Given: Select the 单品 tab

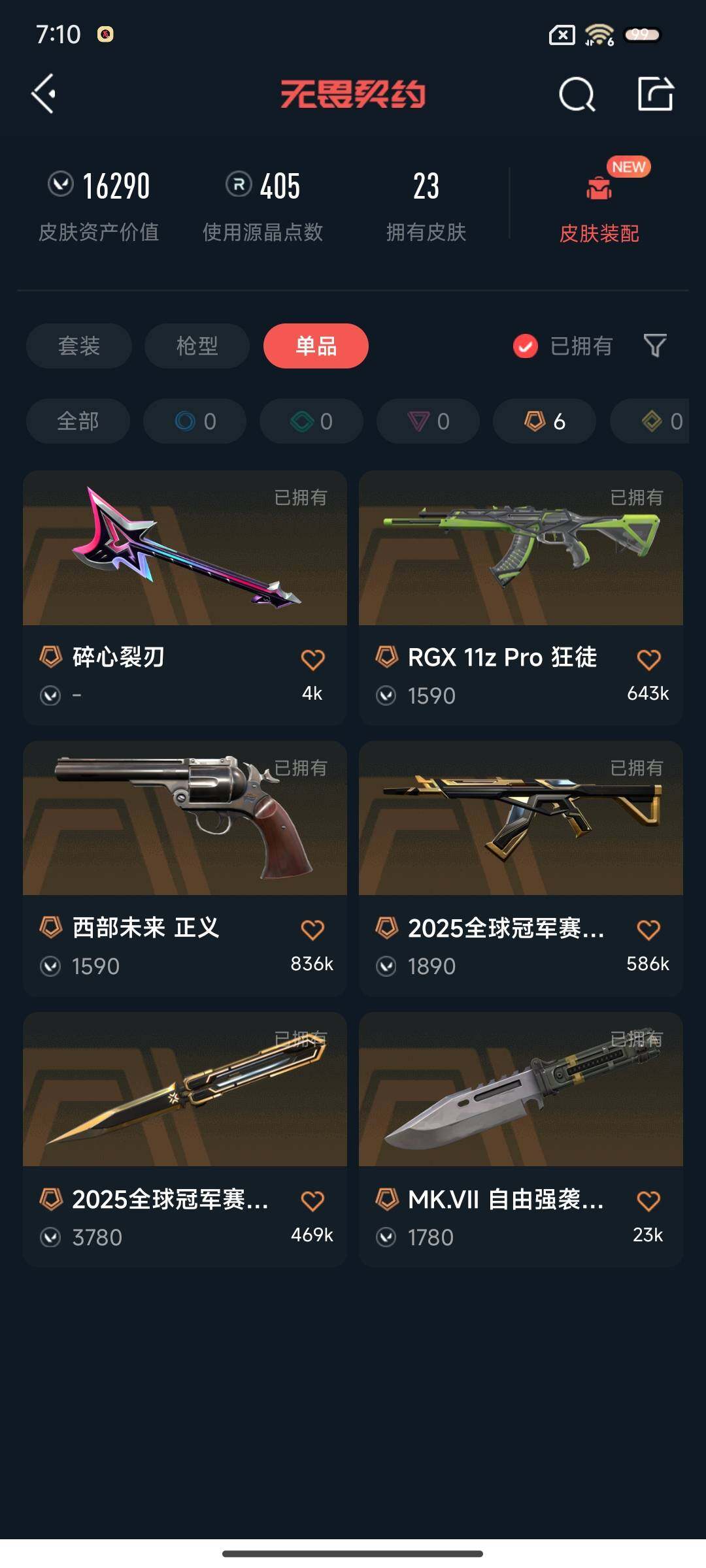Looking at the screenshot, I should pyautogui.click(x=316, y=346).
